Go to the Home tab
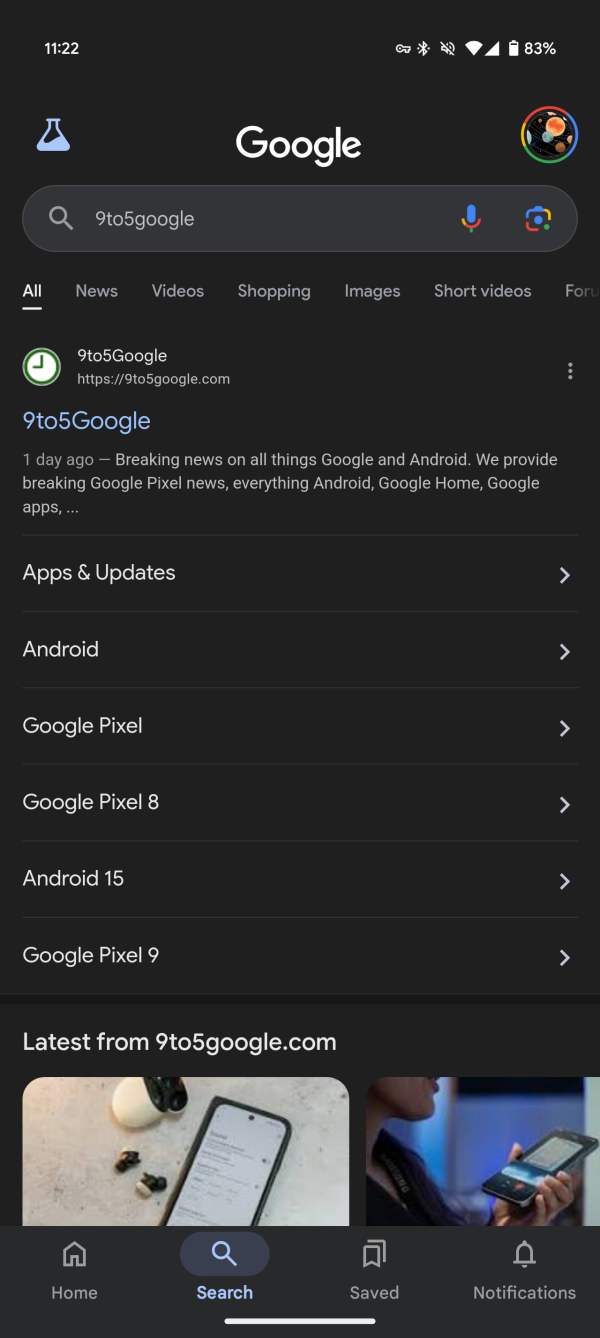600x1338 pixels. [74, 1270]
